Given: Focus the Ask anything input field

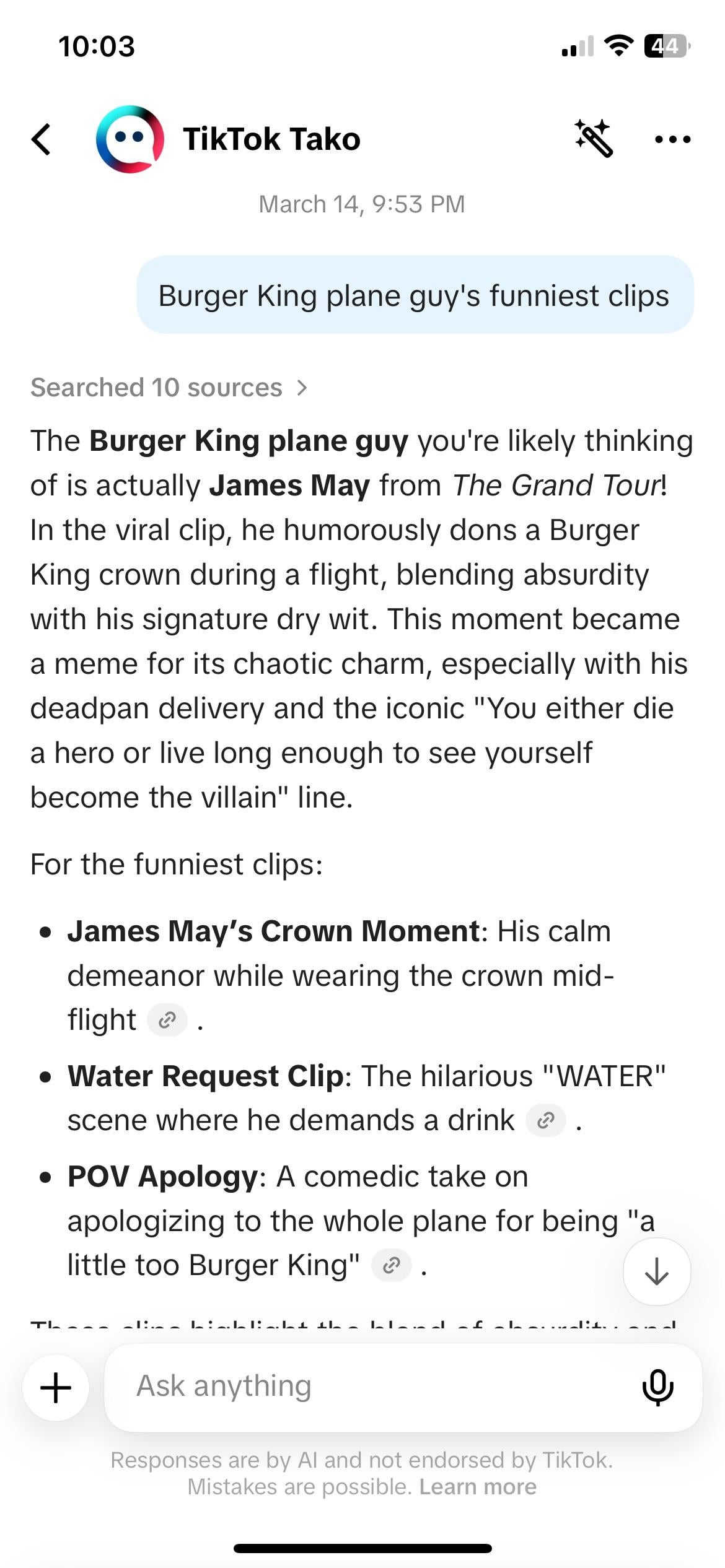Looking at the screenshot, I should point(372,1387).
